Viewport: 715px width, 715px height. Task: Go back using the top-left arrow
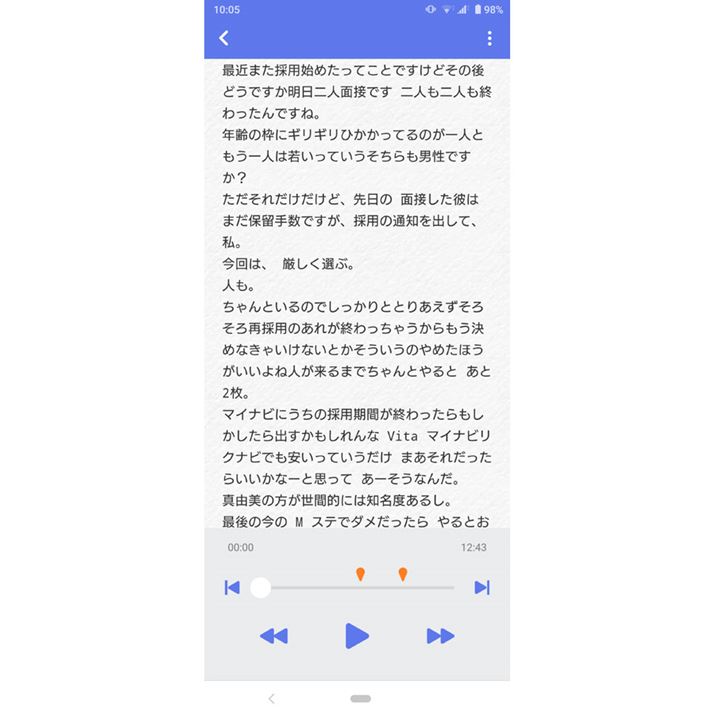[x=224, y=38]
